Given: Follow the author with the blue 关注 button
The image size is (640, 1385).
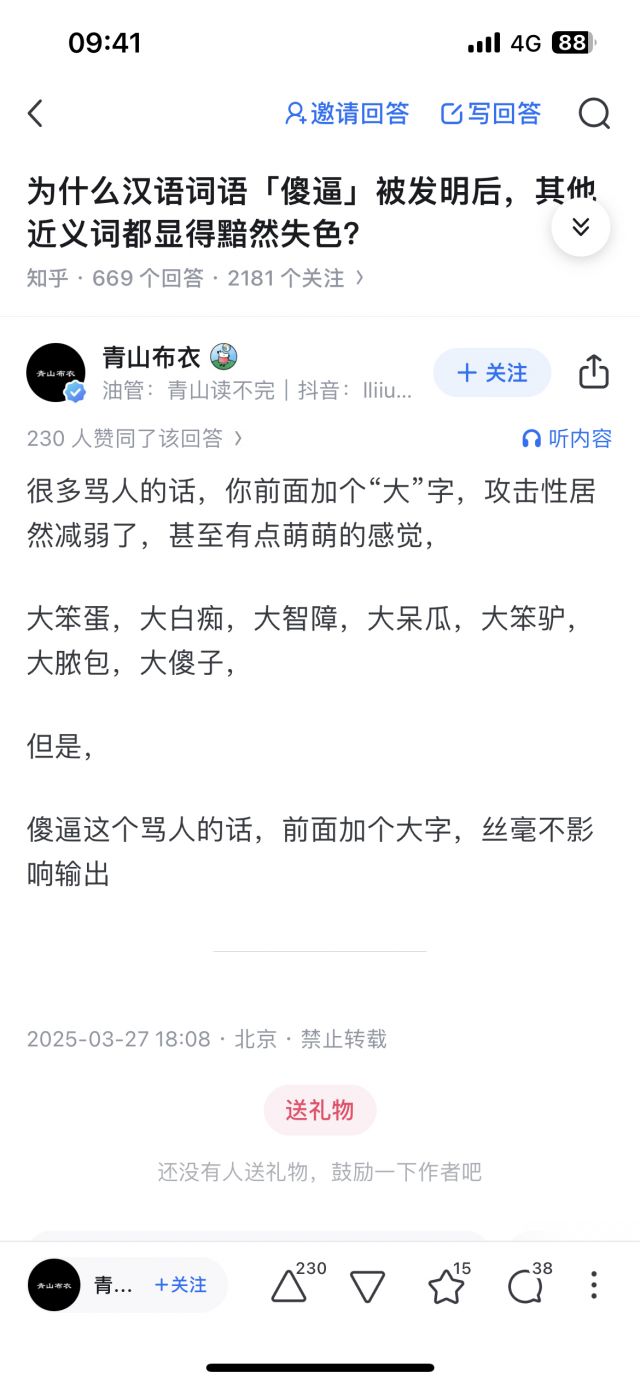Looking at the screenshot, I should [x=492, y=373].
